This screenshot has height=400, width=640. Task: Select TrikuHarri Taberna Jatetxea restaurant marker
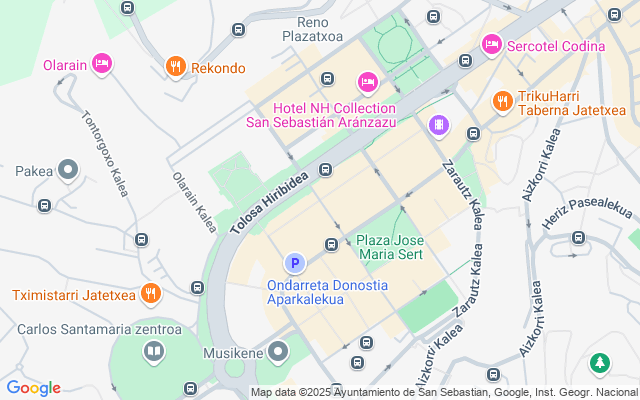502,101
